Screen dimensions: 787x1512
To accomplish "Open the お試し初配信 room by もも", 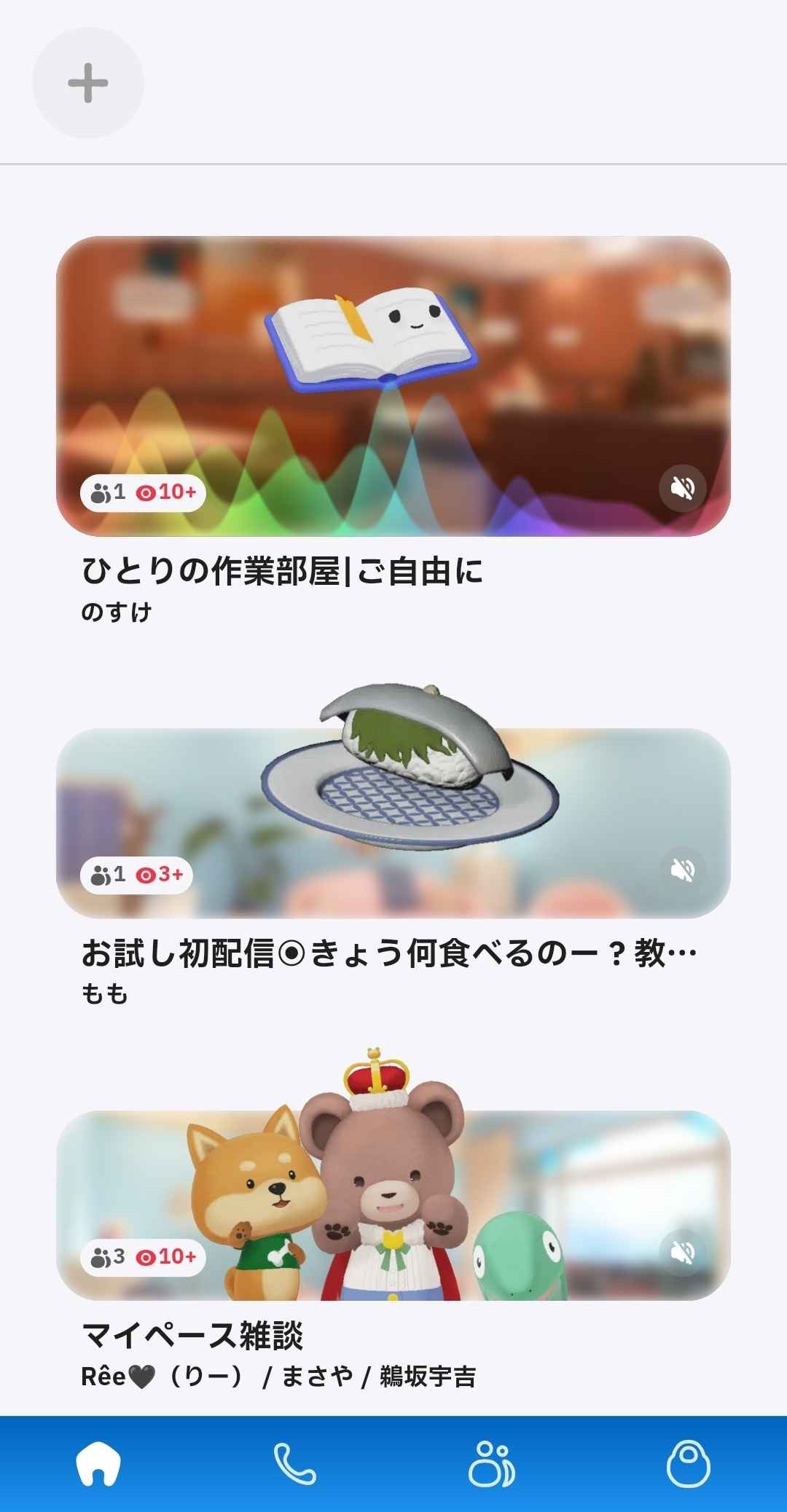I will click(393, 823).
